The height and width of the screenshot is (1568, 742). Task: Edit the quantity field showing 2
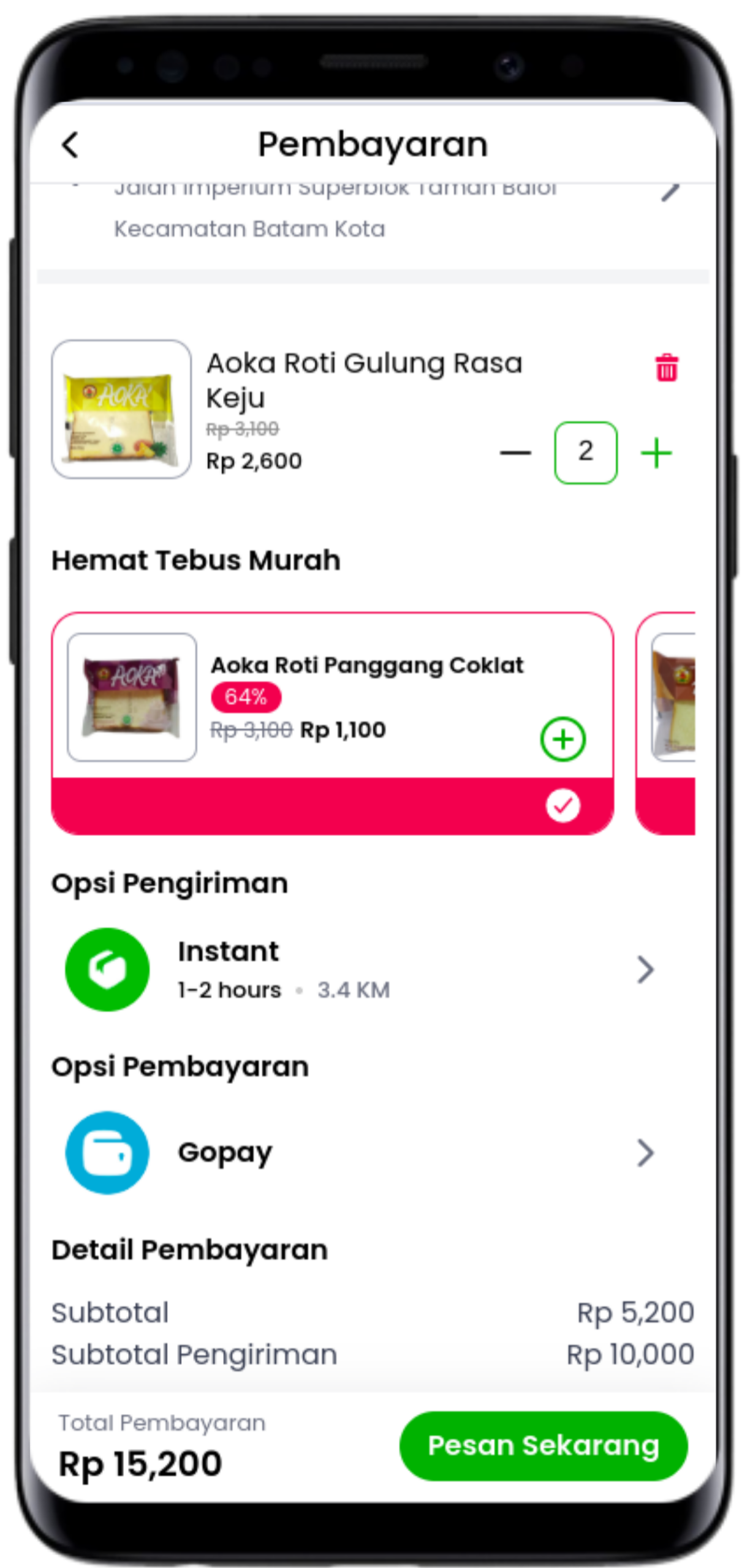585,453
